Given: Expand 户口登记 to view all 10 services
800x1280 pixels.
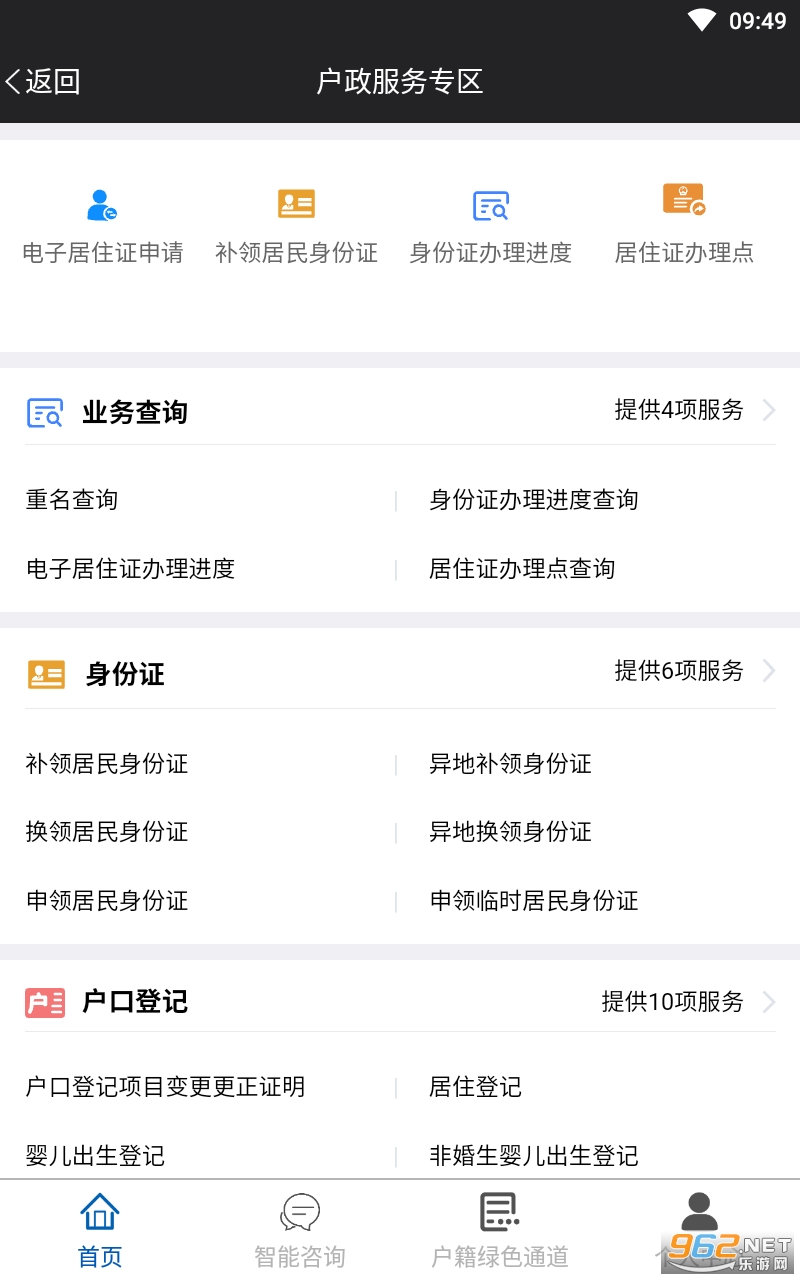Looking at the screenshot, I should point(688,1002).
